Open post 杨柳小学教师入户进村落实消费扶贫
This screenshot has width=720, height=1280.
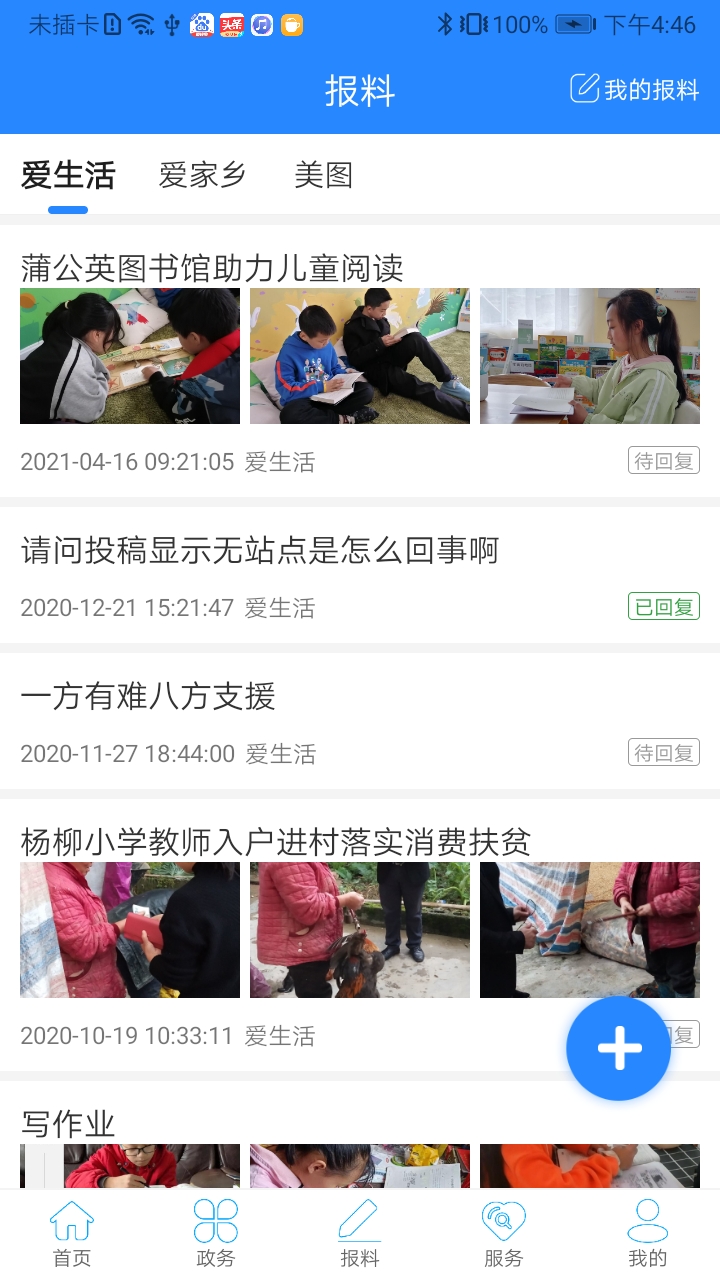click(x=275, y=842)
